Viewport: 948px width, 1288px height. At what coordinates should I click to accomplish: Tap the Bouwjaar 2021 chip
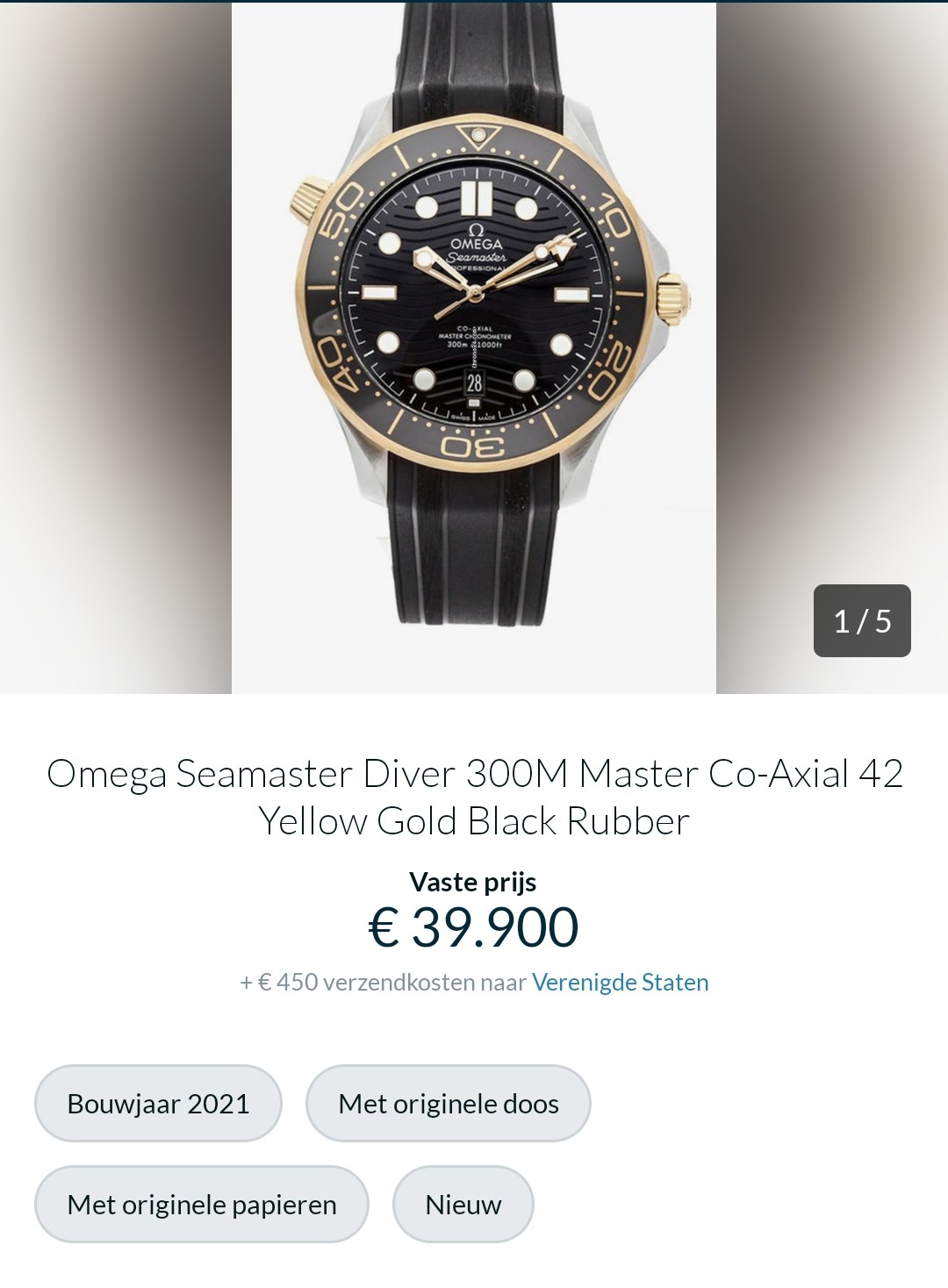(158, 1103)
